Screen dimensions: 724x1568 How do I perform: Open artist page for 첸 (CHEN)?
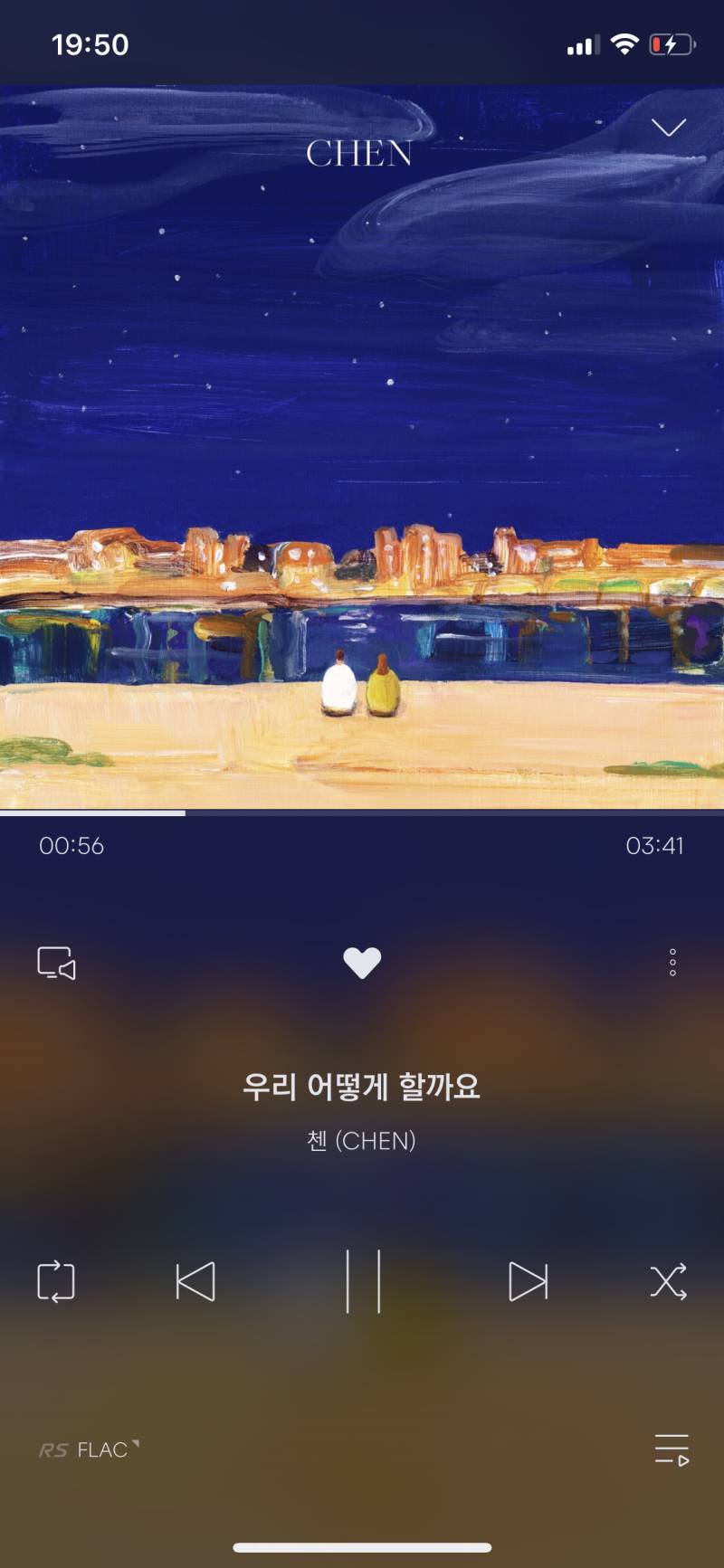tap(362, 1141)
